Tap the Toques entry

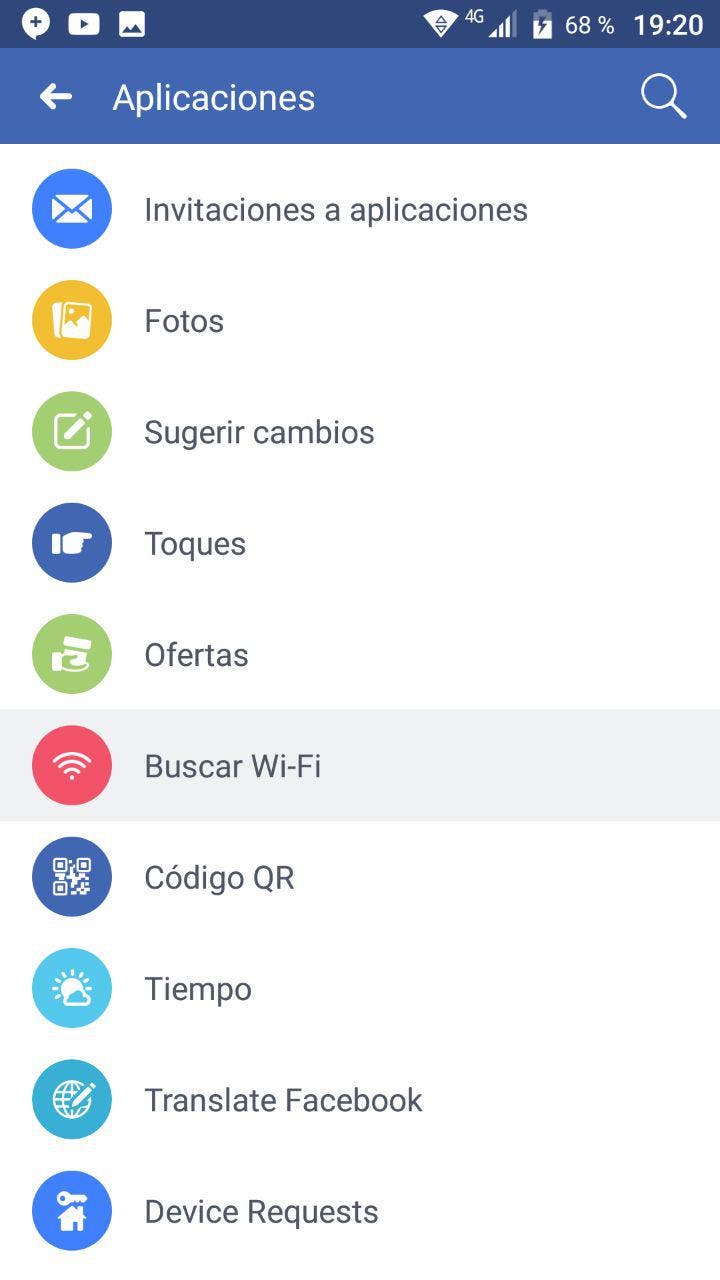pyautogui.click(x=195, y=544)
